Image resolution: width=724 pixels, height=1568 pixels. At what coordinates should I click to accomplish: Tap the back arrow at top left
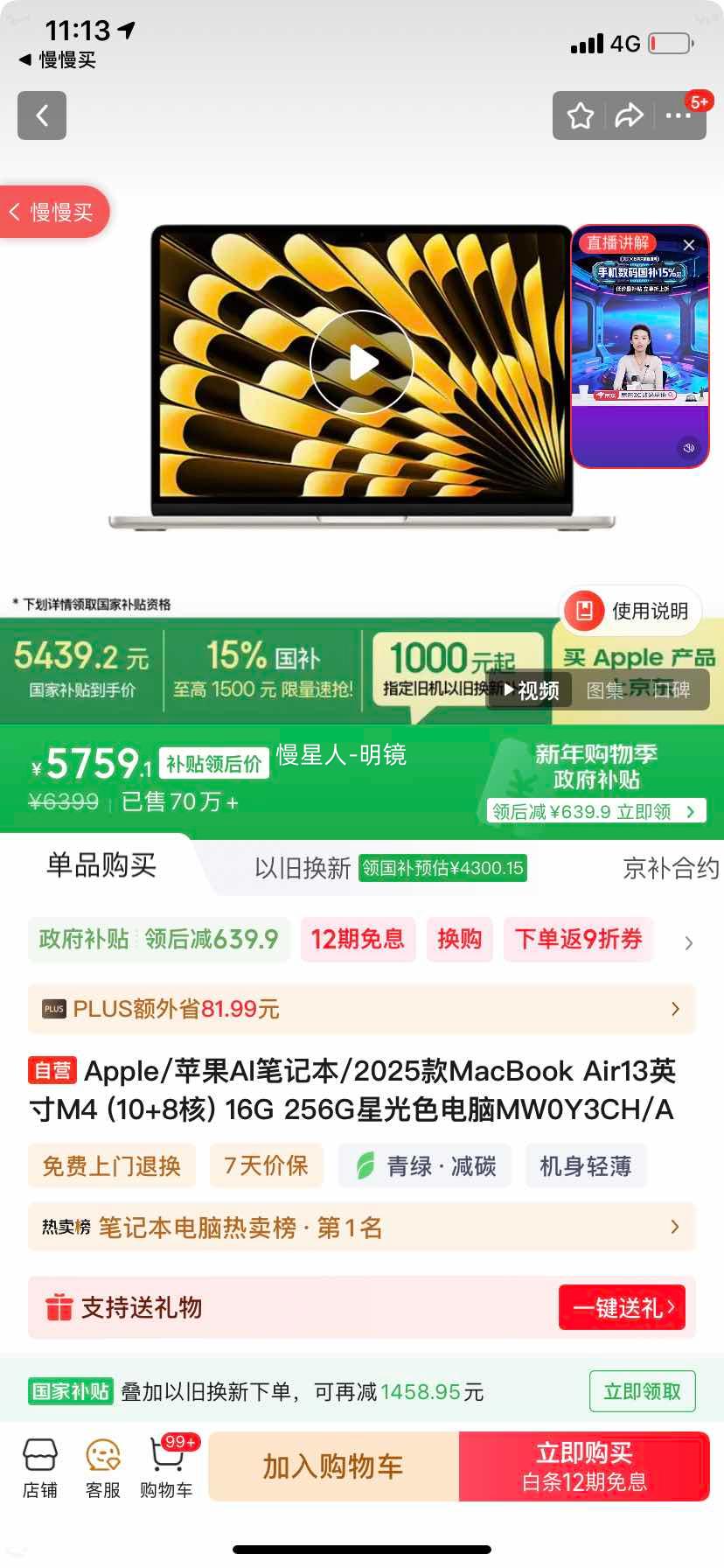(41, 115)
